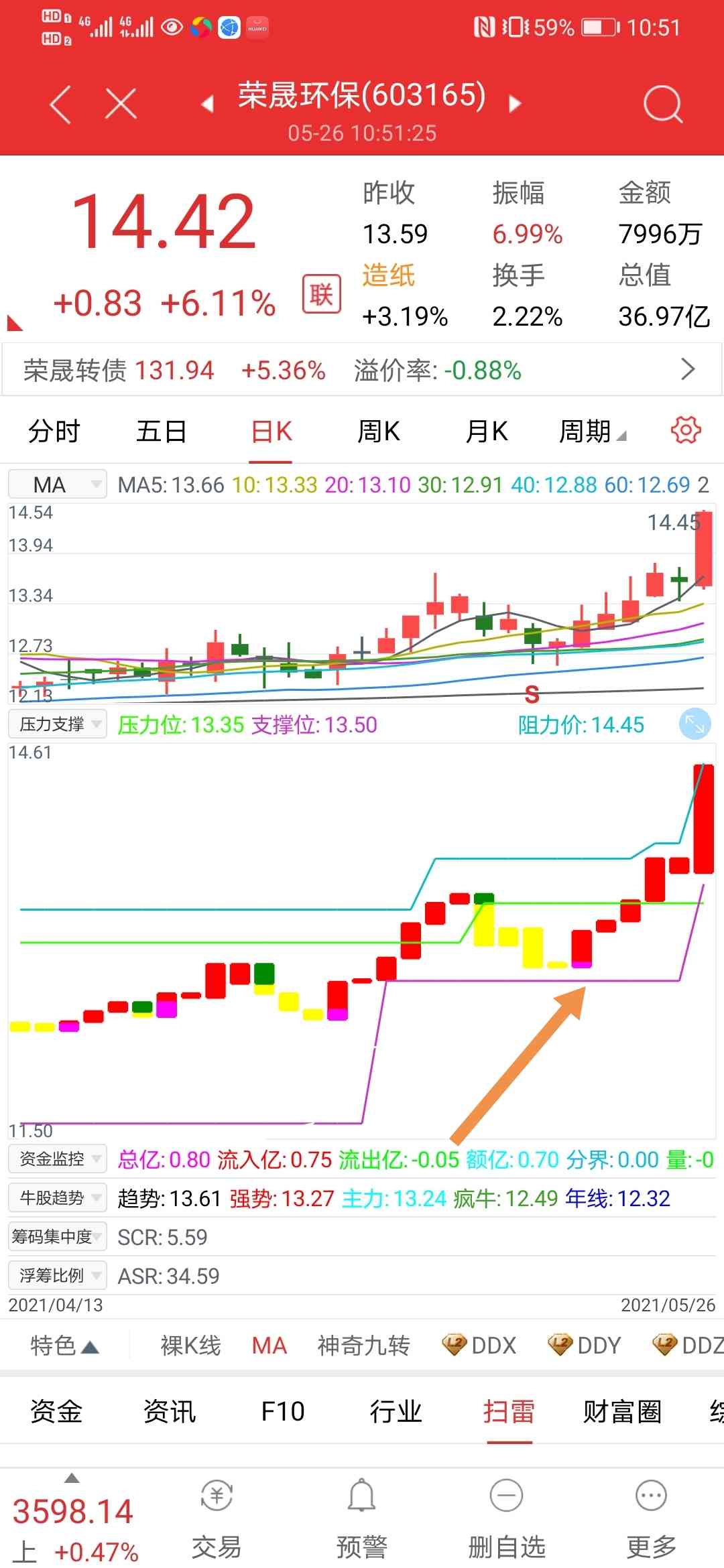
Task: Open the 荣晟转债 convertible bond row
Action: coord(362,370)
